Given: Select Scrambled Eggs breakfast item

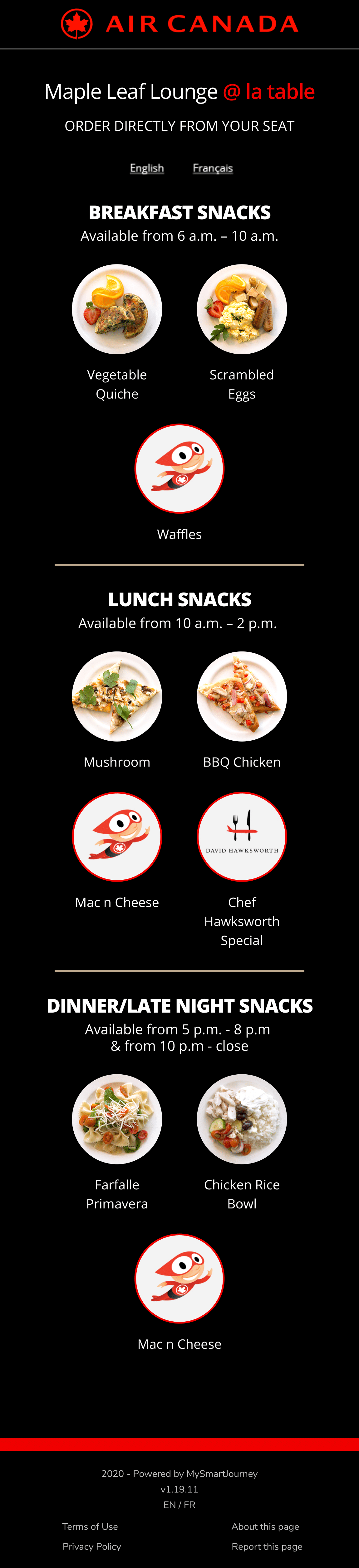Looking at the screenshot, I should (241, 309).
